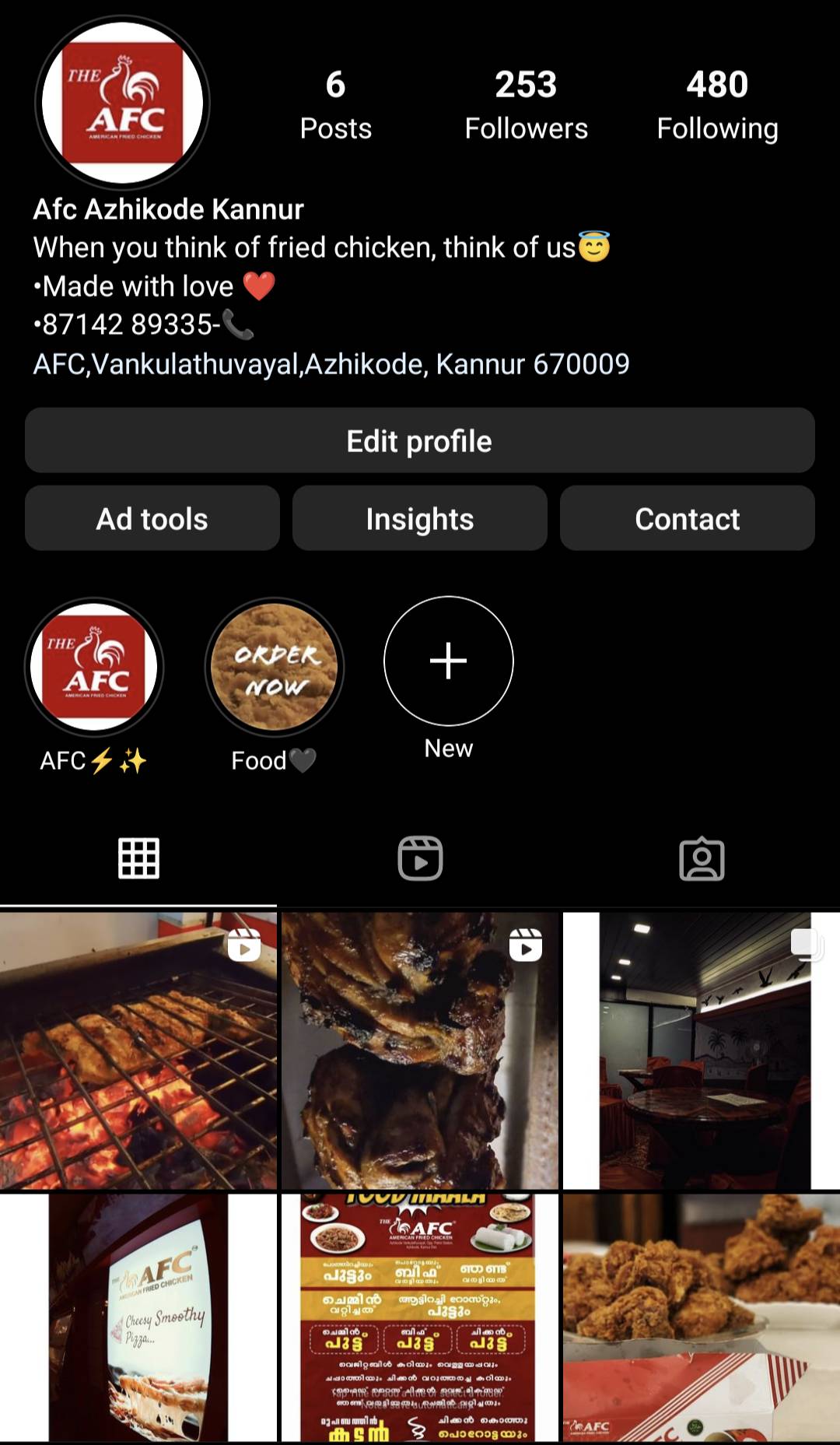Open the AFC story highlight
The image size is (840, 1445).
(94, 668)
